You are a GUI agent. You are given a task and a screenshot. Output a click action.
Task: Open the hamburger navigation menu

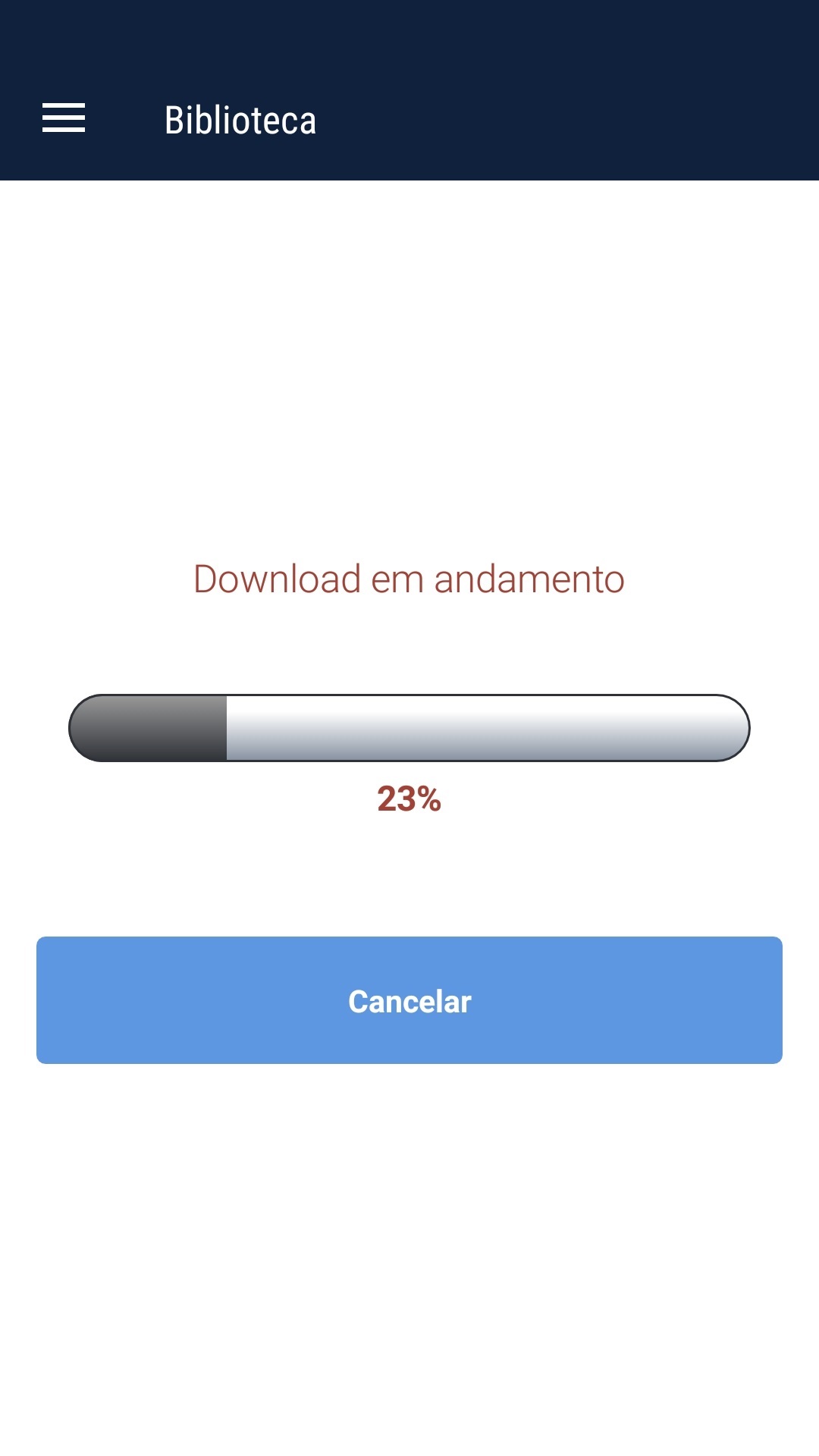click(x=64, y=118)
